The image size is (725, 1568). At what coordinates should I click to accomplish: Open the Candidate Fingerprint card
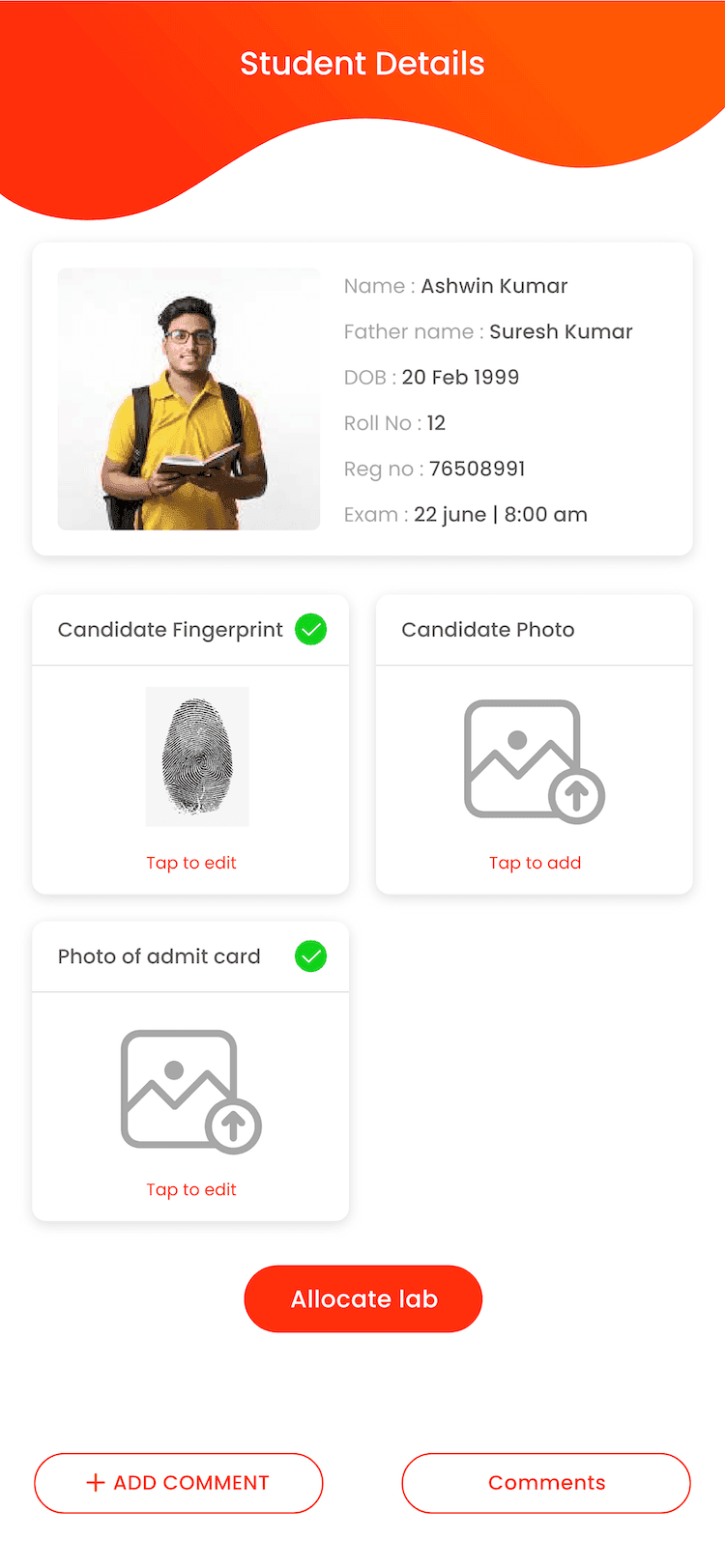189,744
